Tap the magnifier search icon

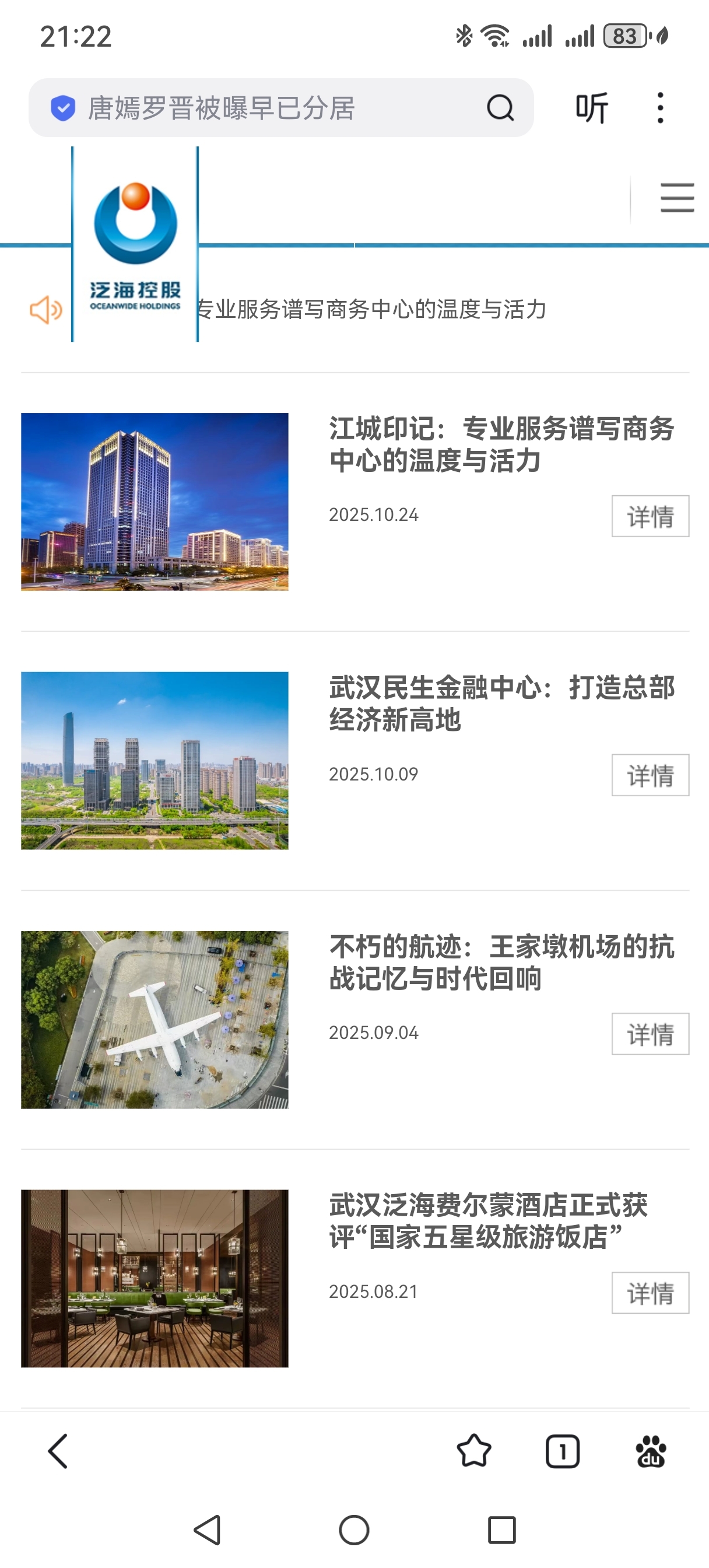coord(500,108)
